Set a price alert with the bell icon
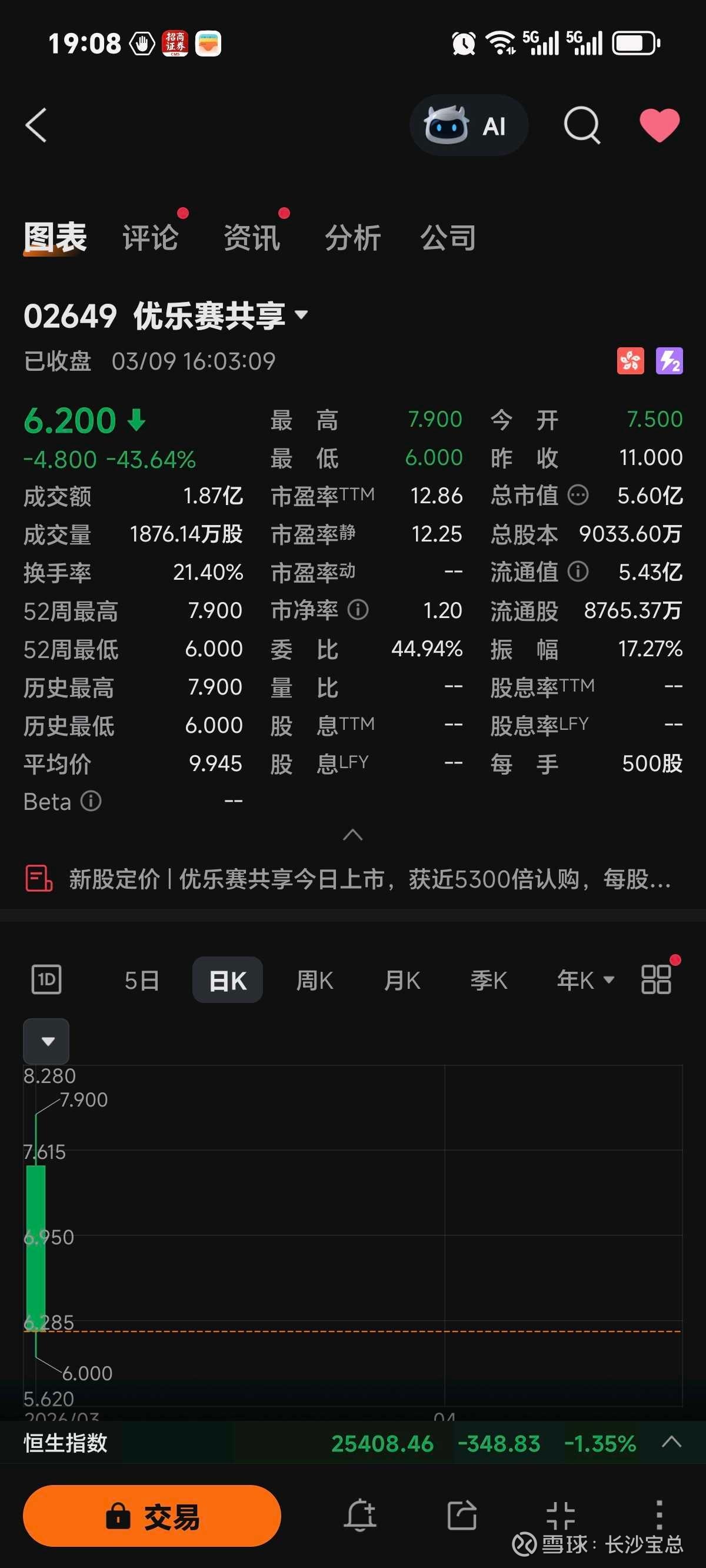Screen dimensions: 706x1568 [360, 1515]
